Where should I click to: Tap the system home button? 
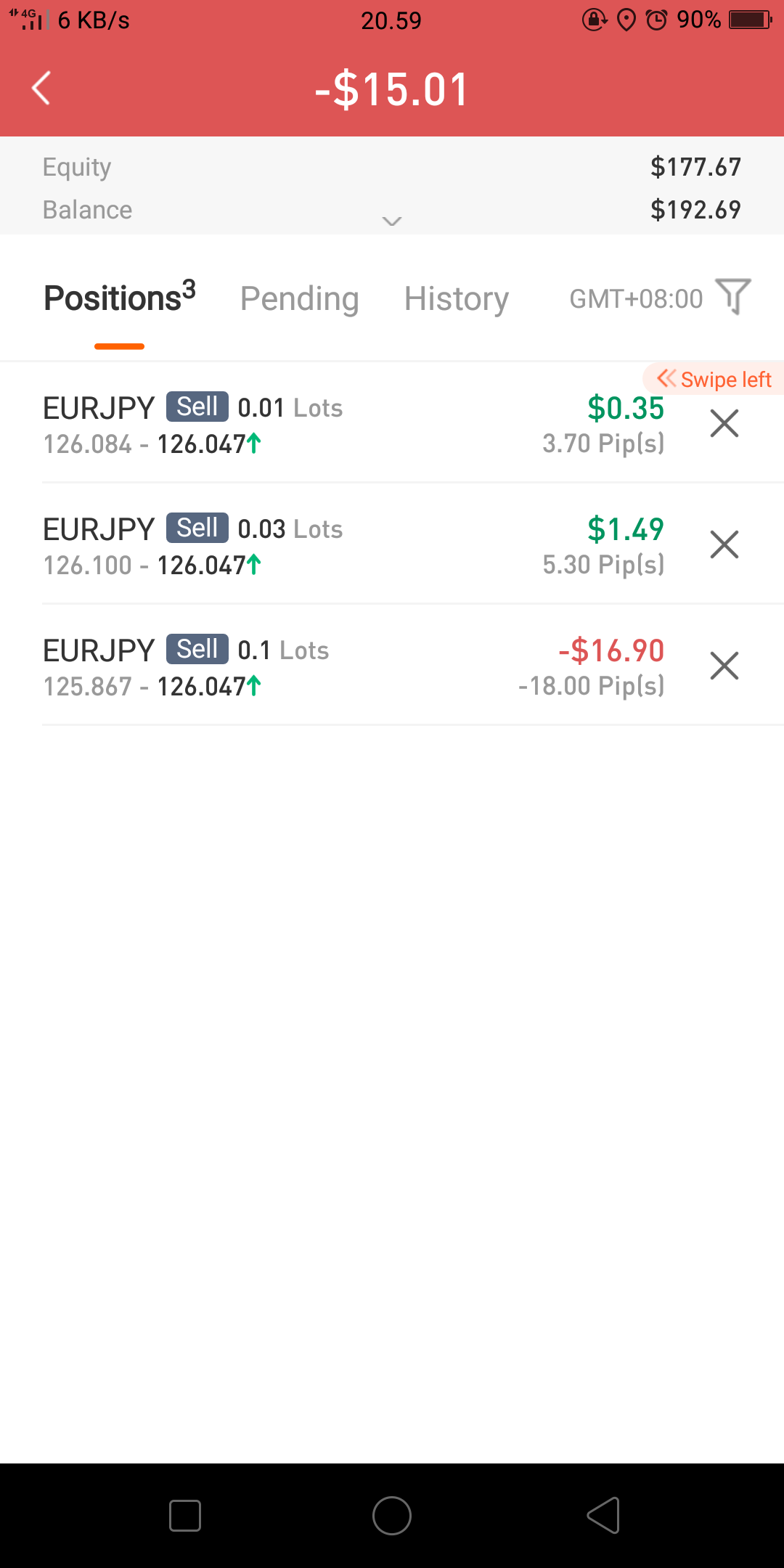(392, 1516)
